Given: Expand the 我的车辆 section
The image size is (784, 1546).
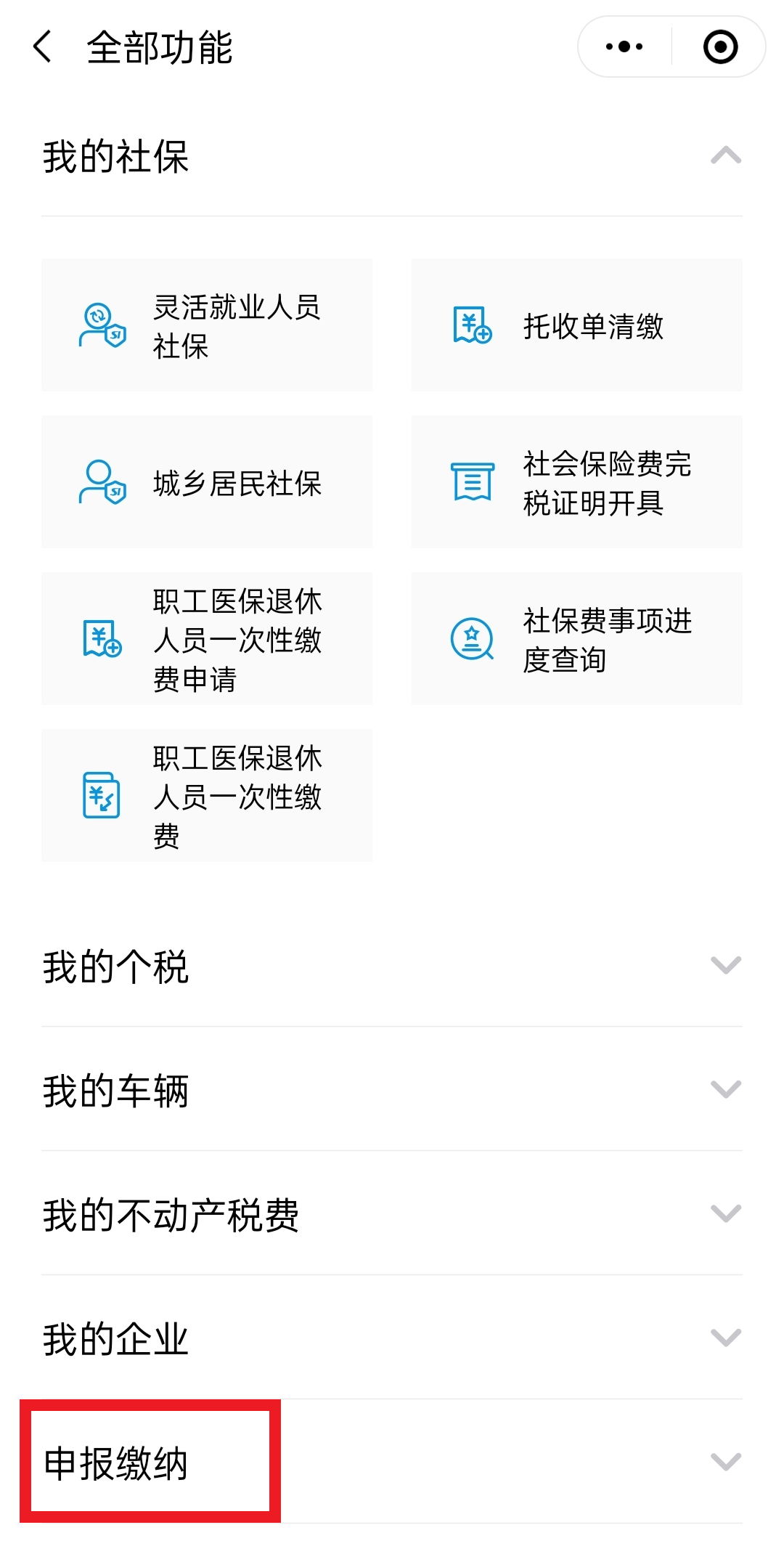Looking at the screenshot, I should [x=392, y=1090].
